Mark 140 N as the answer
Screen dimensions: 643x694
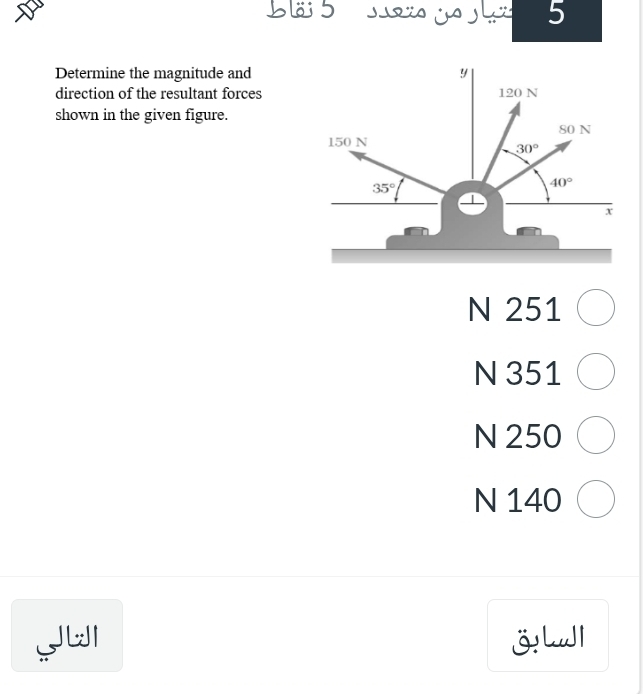point(596,499)
